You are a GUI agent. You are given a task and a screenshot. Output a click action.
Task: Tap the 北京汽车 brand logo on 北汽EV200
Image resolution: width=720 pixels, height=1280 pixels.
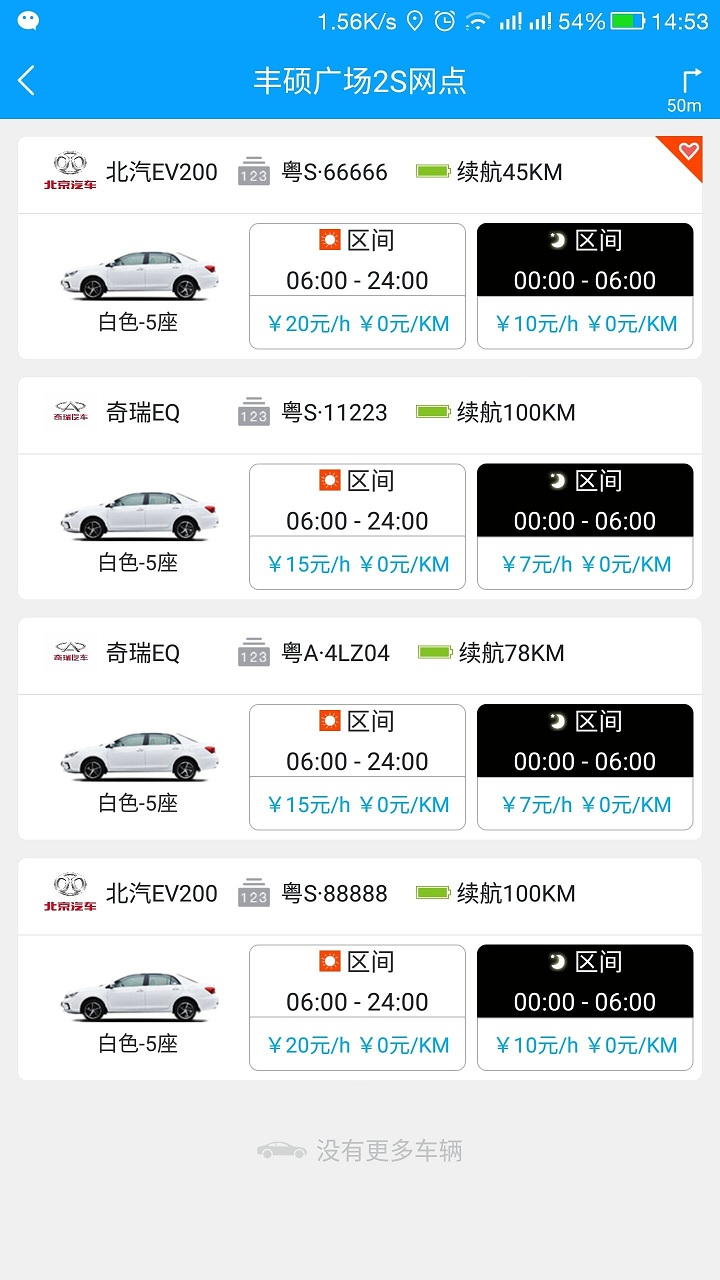tap(67, 171)
